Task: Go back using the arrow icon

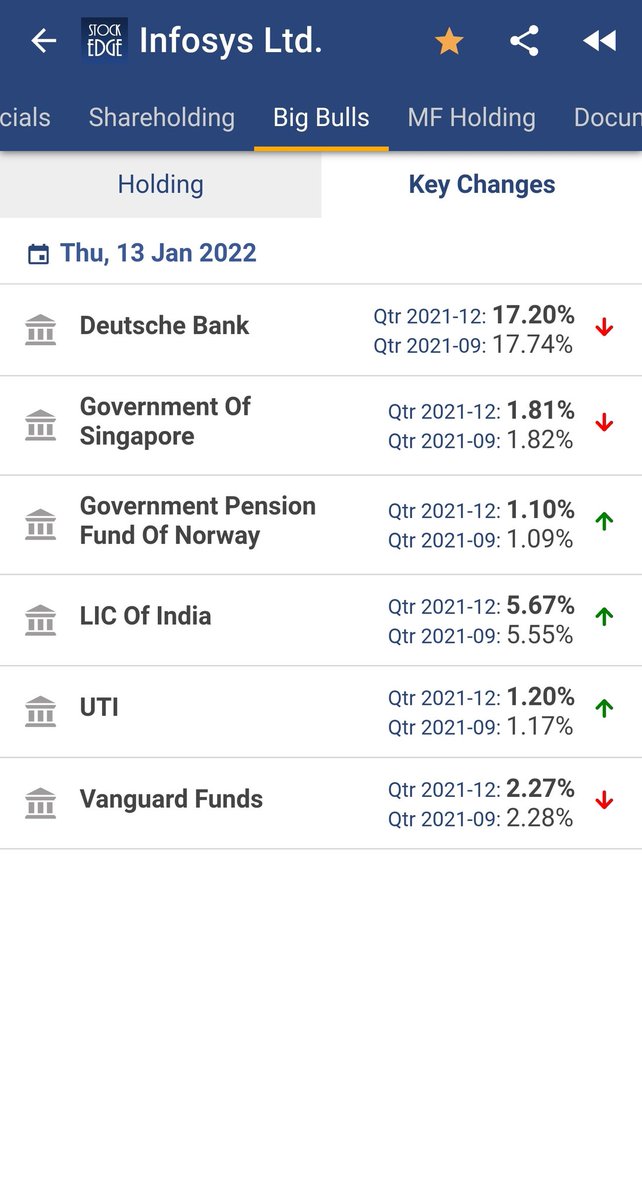Action: [43, 41]
